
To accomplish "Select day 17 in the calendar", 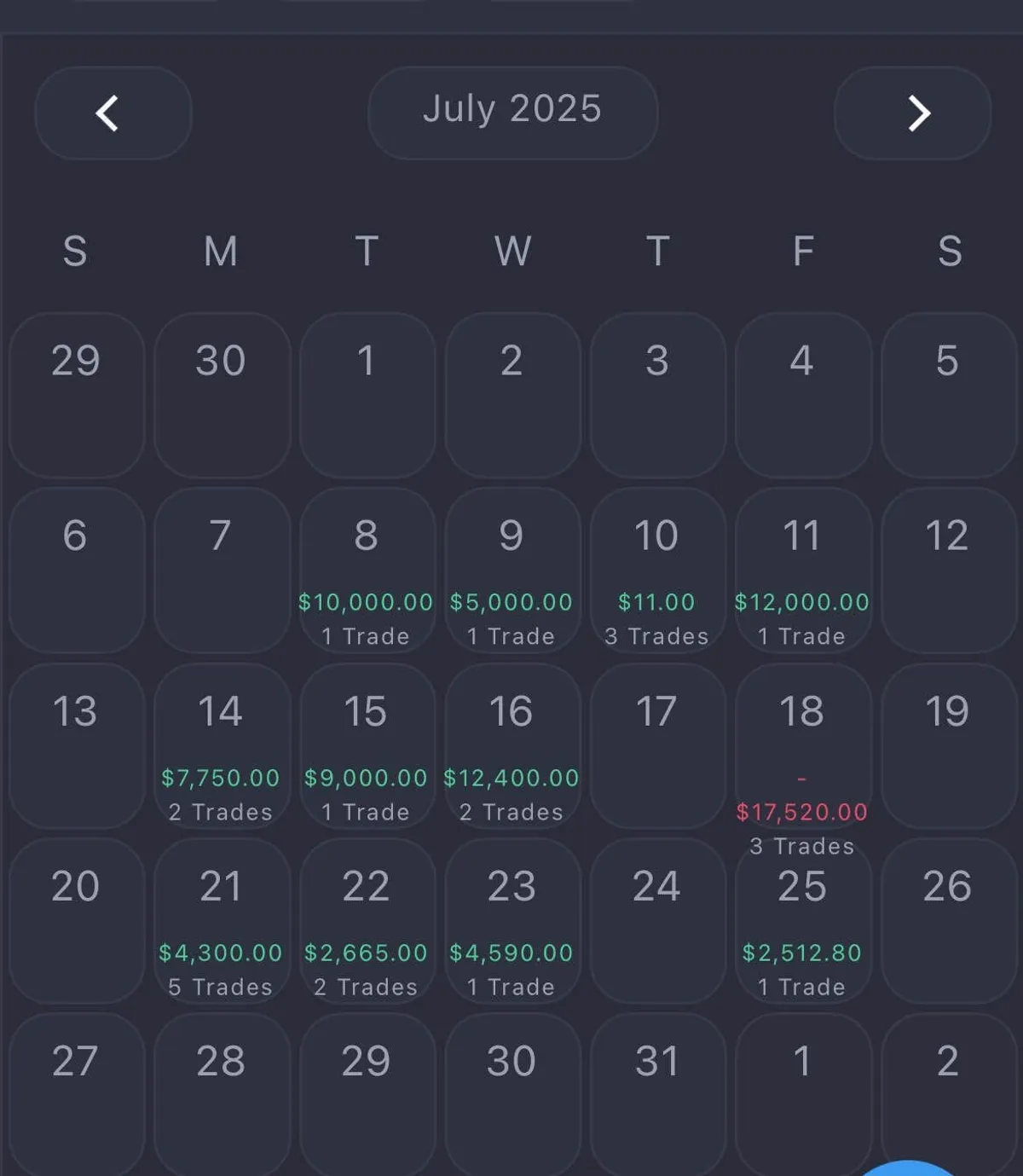I will 656,746.
